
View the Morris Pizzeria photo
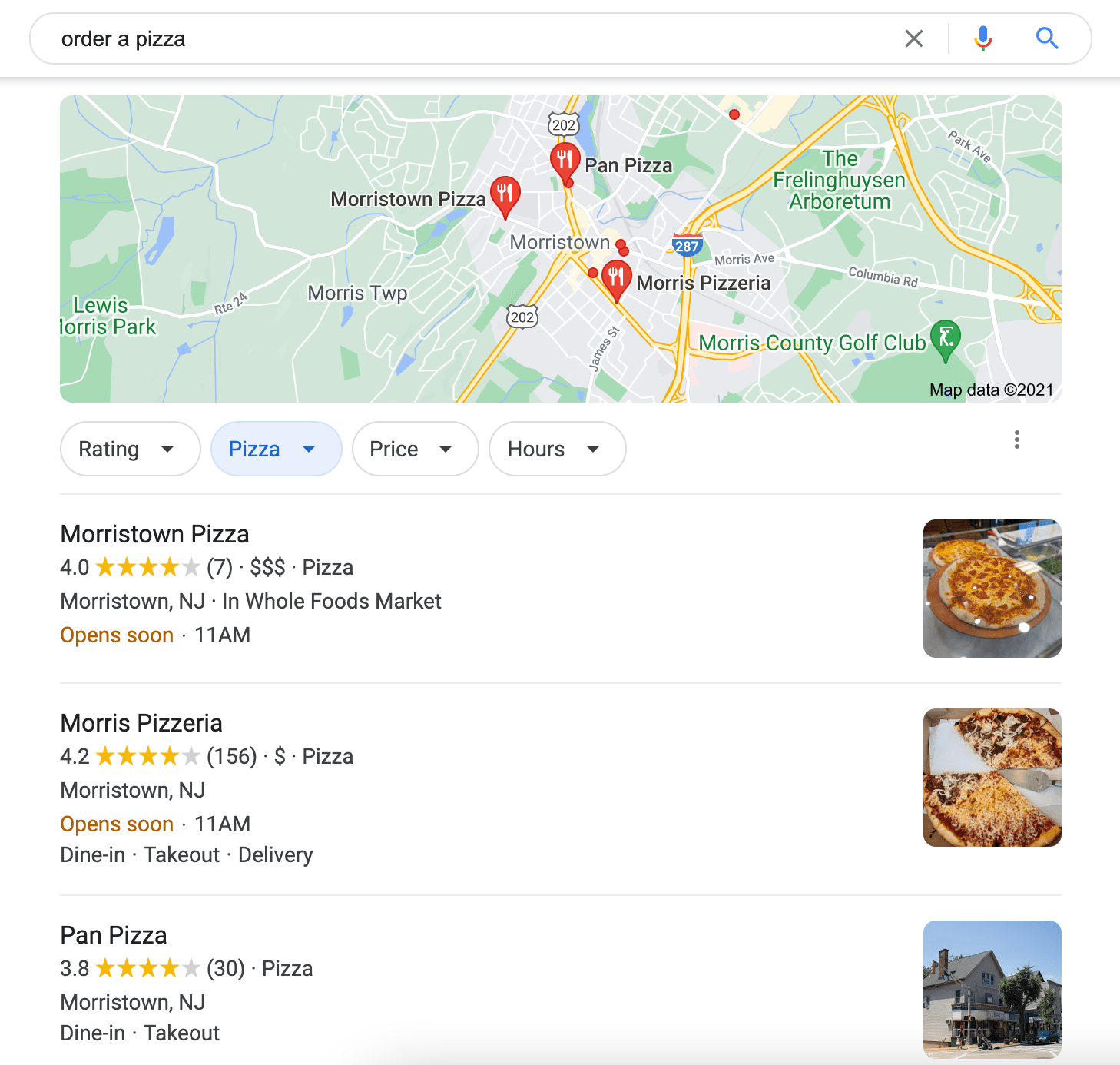pos(992,778)
